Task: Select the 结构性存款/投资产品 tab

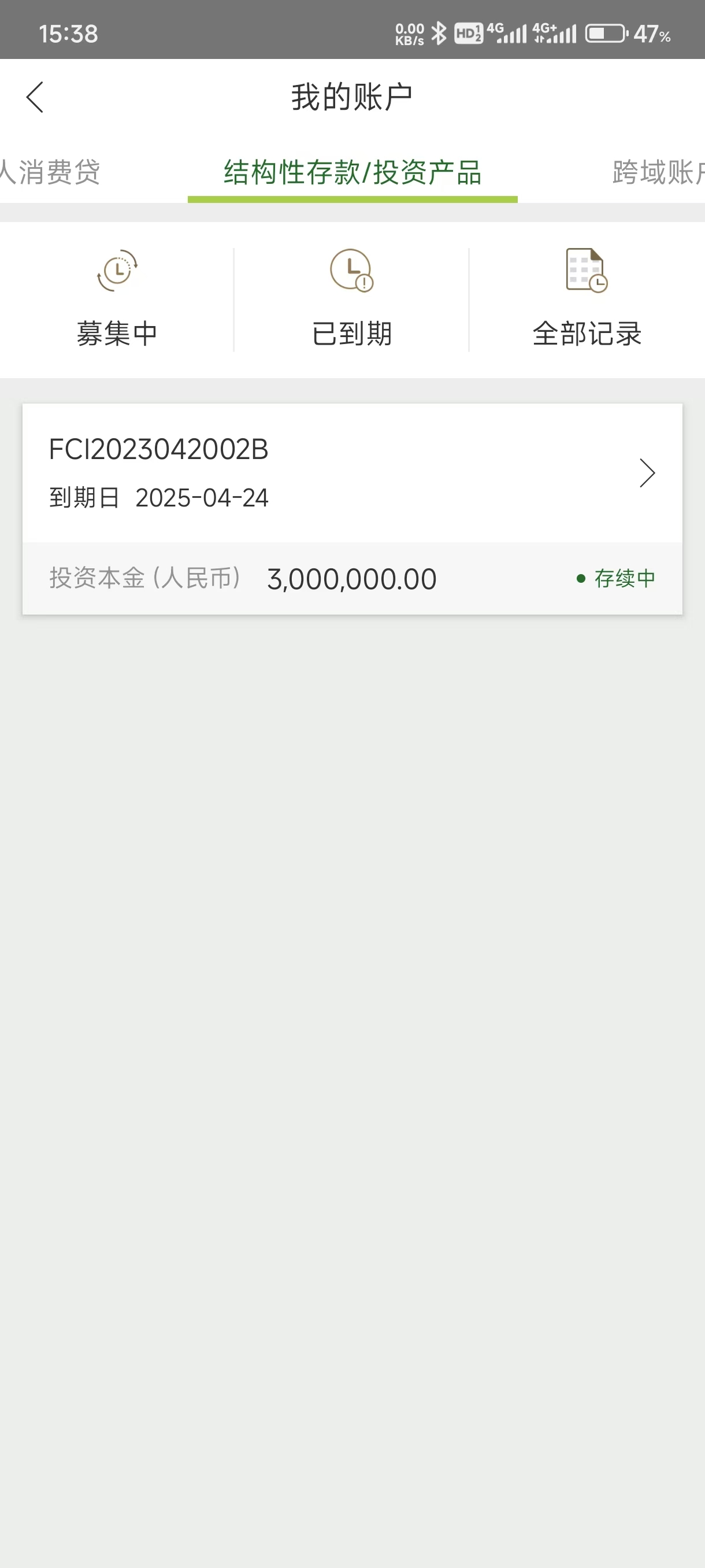Action: (x=352, y=172)
